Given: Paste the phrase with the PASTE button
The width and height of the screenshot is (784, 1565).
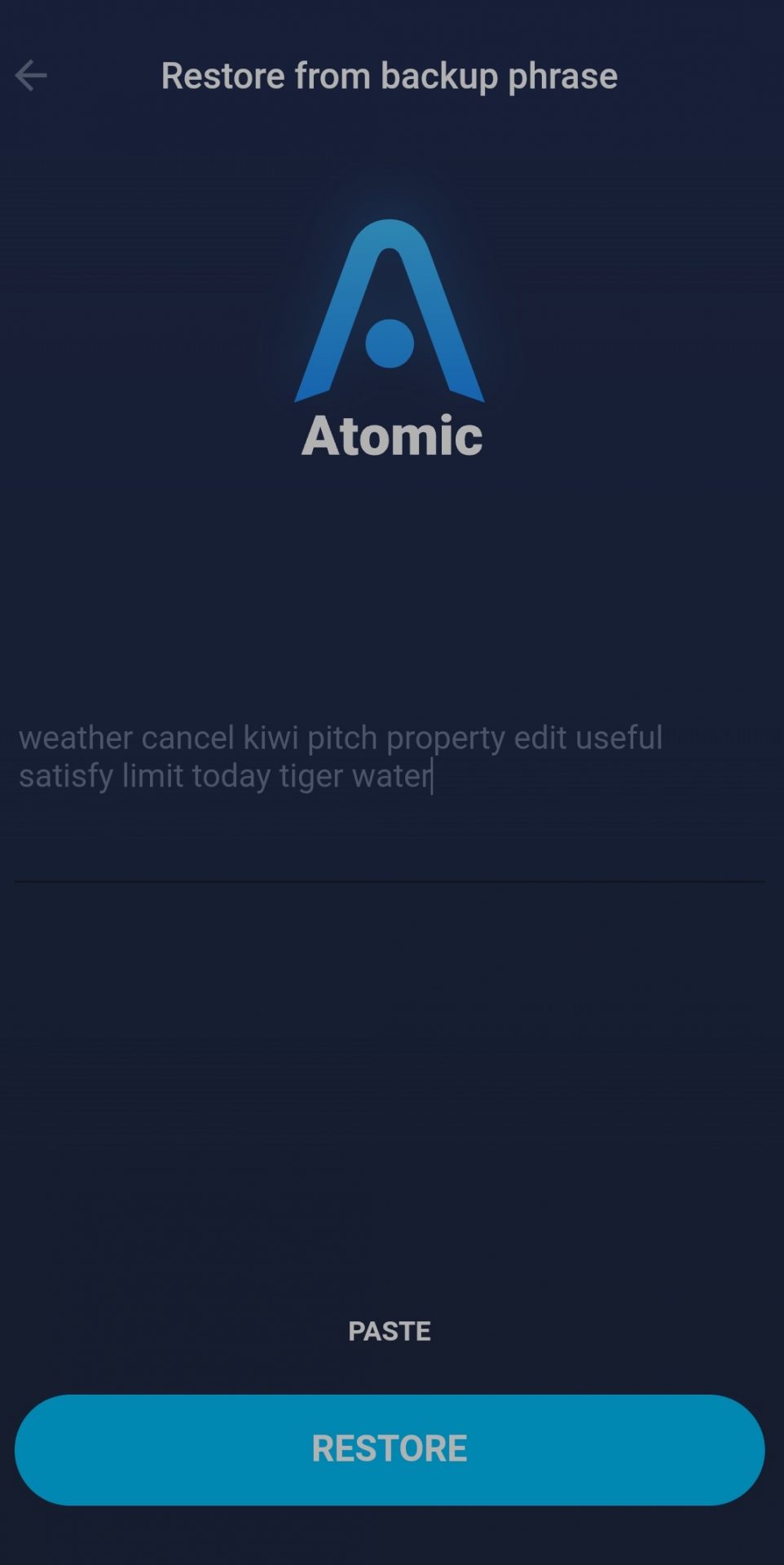Looking at the screenshot, I should [390, 1331].
